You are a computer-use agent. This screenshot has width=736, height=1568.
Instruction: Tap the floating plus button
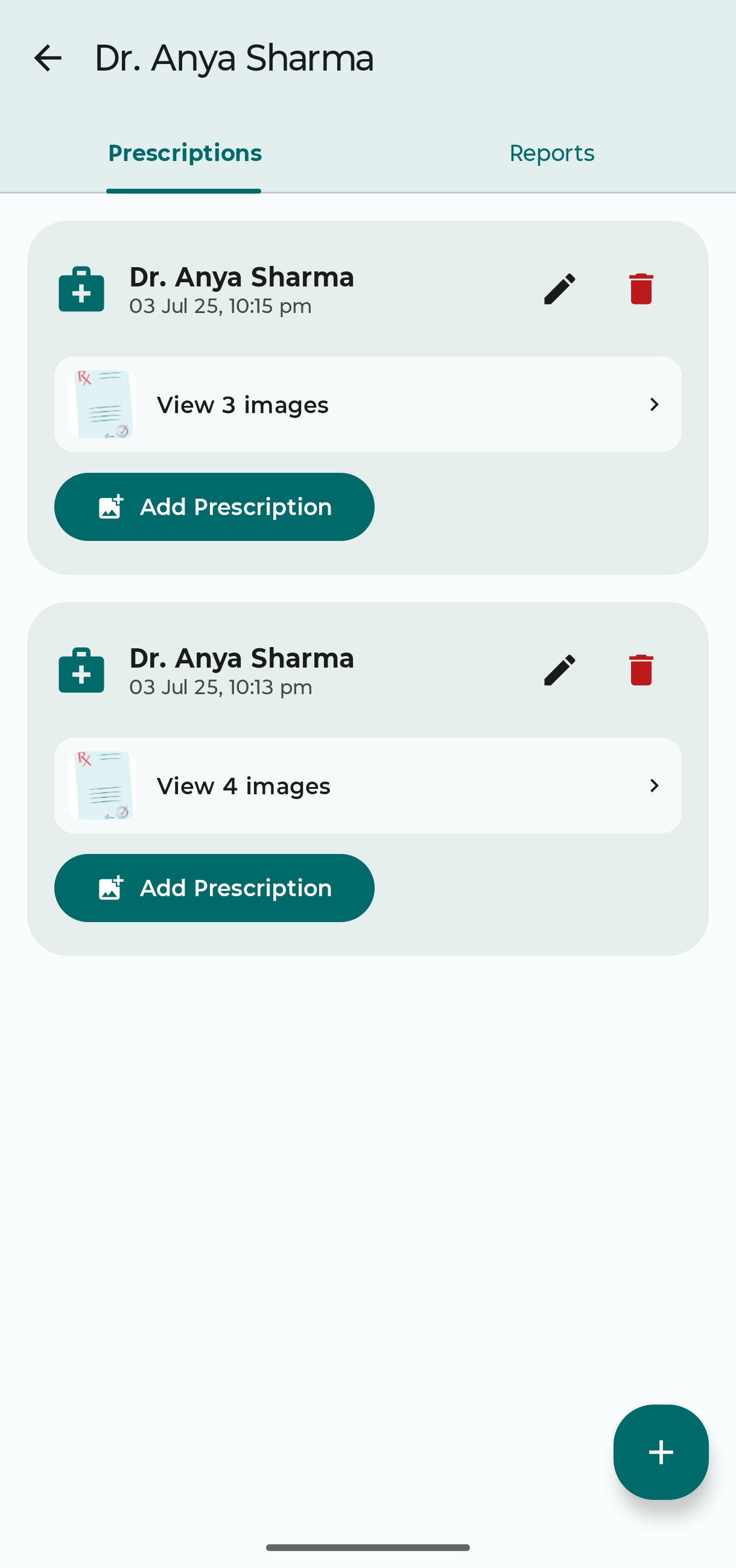coord(661,1453)
